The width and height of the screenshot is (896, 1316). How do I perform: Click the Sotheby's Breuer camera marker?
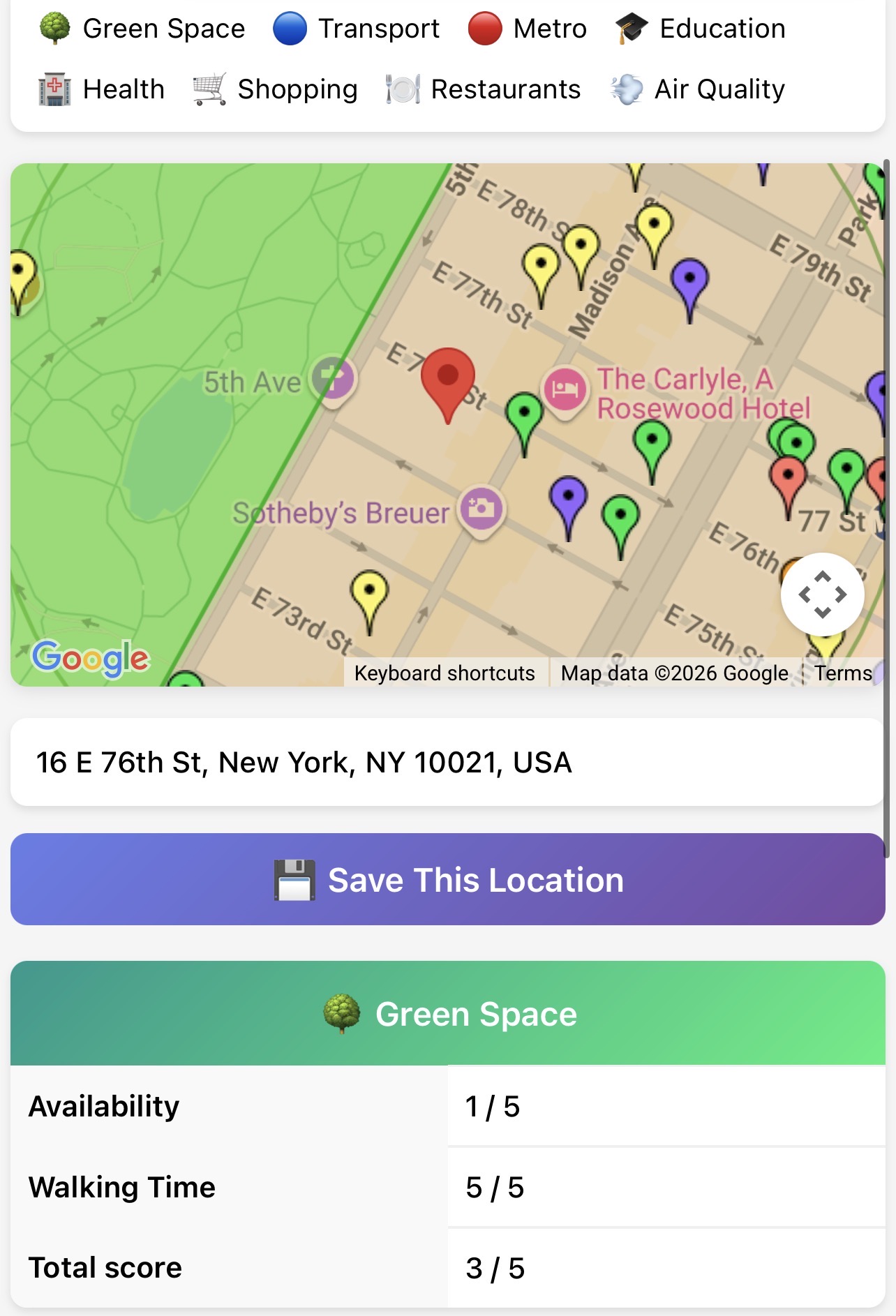pos(480,509)
